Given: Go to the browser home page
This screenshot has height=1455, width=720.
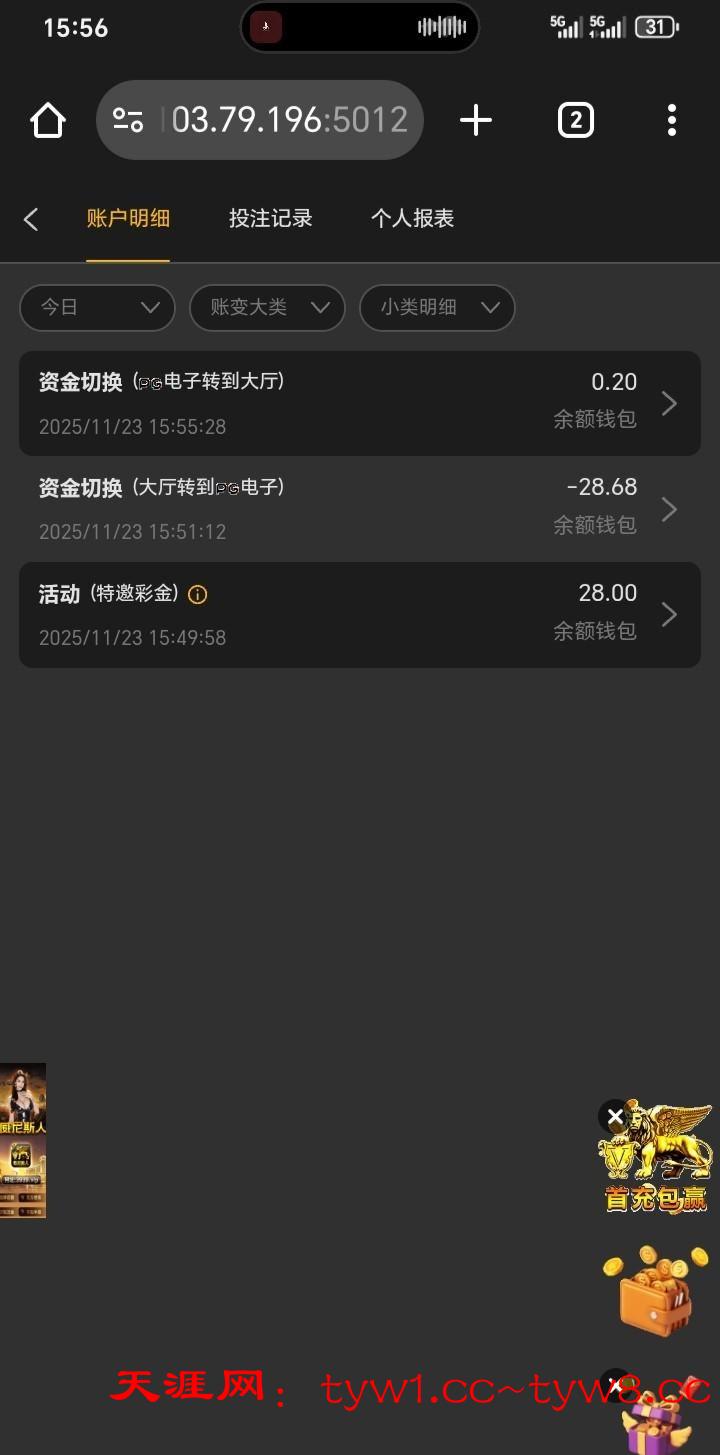Looking at the screenshot, I should pyautogui.click(x=48, y=121).
